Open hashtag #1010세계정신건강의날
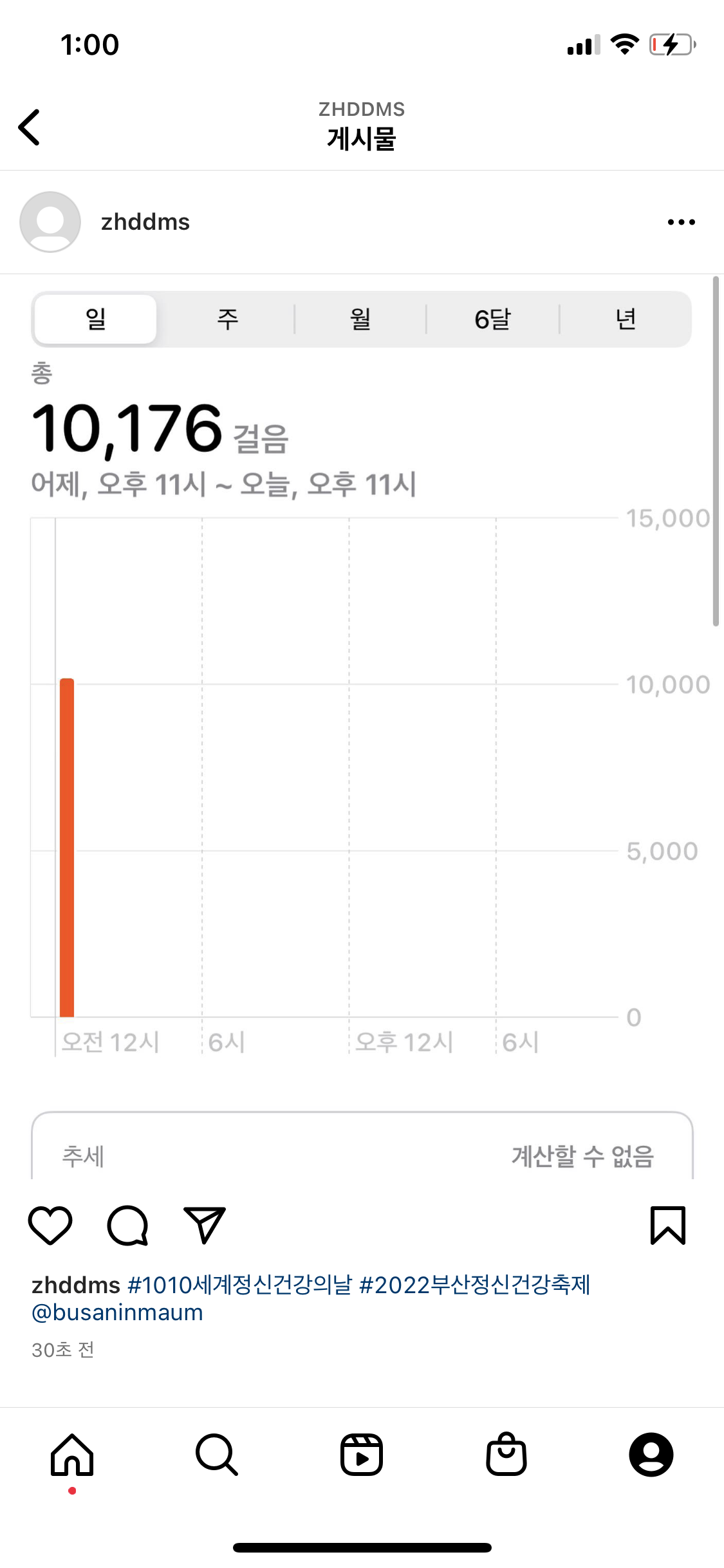This screenshot has height=1568, width=724. point(240,1285)
